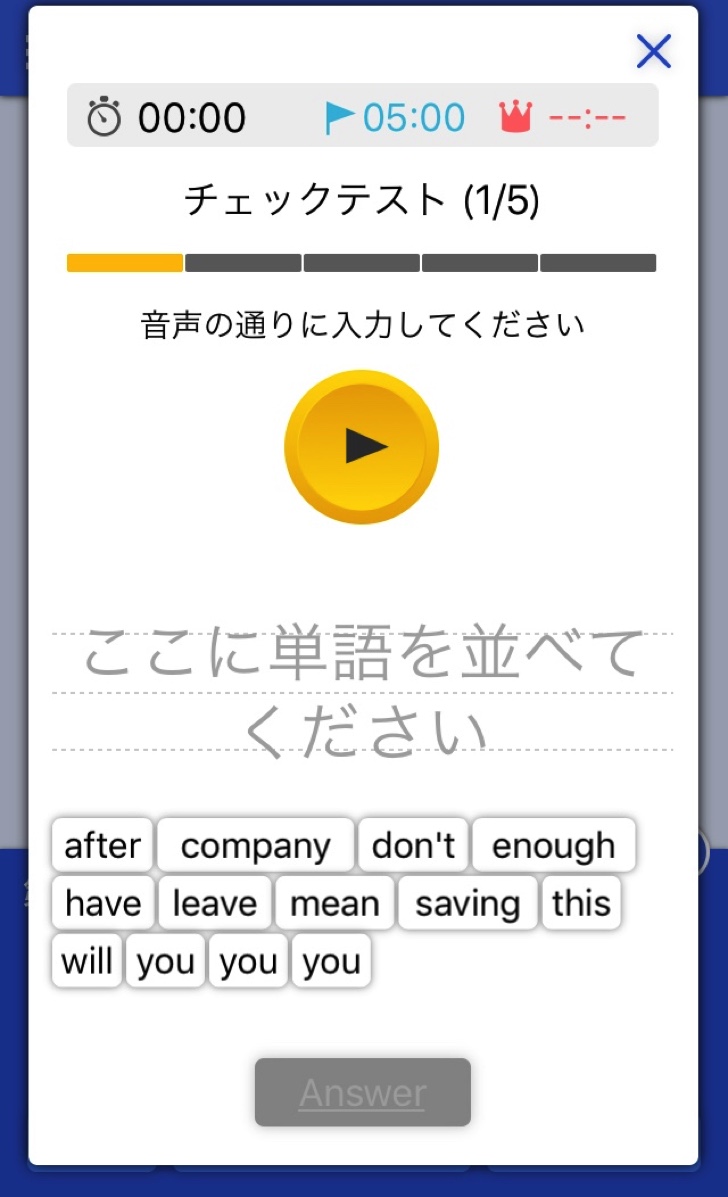Pick the word 'saving'
728x1197 pixels.
(x=468, y=904)
